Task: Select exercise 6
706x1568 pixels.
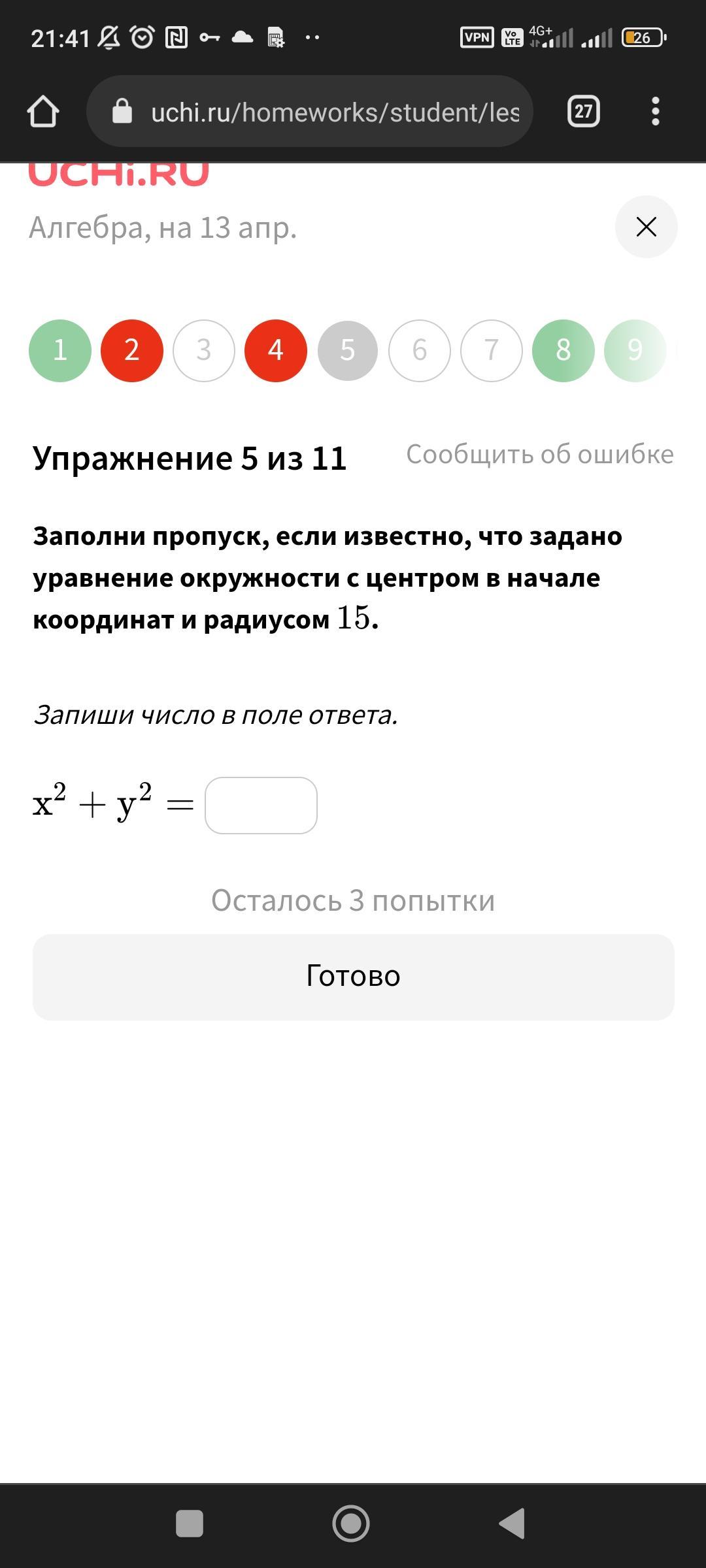Action: [420, 350]
